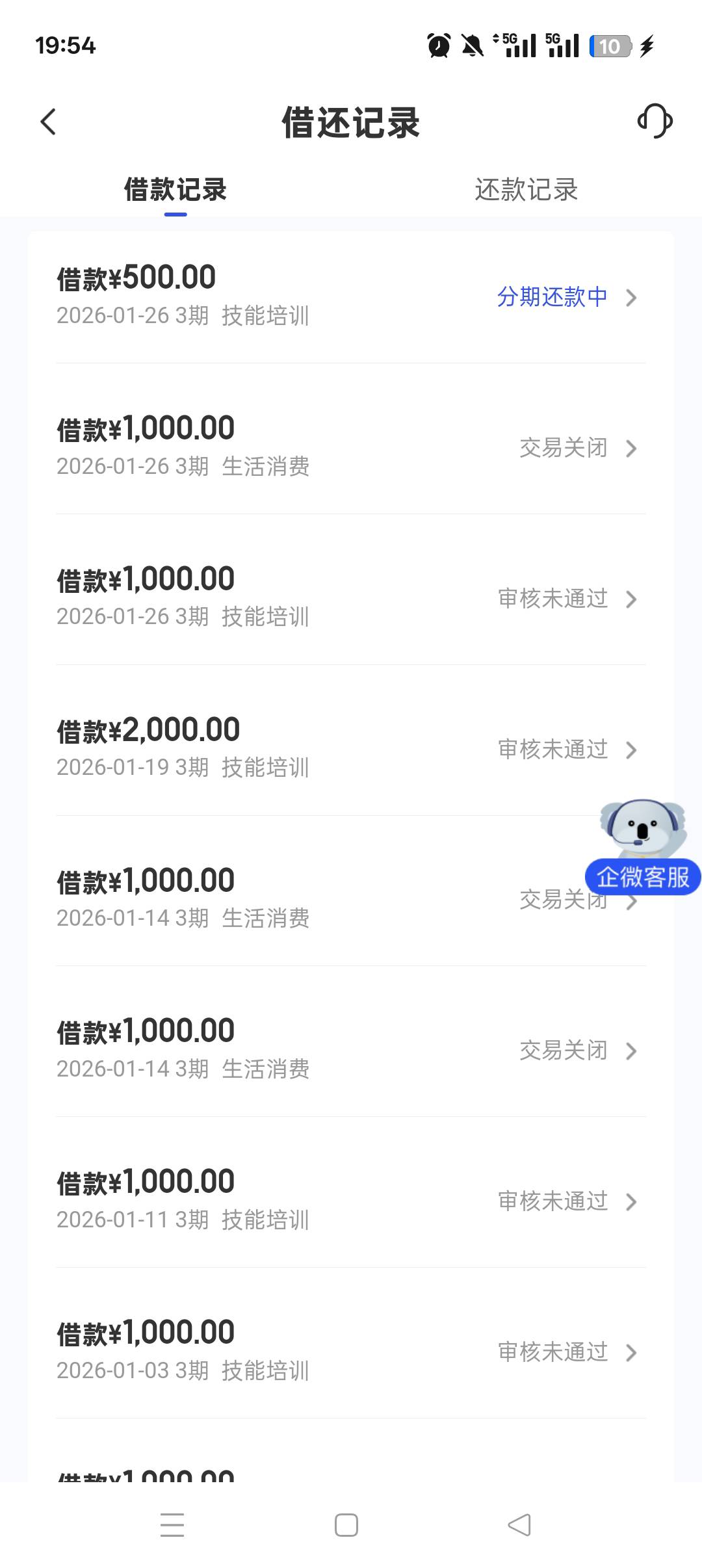Screen dimensions: 702x1568
Task: Open the ¥500.00 loan in 分期还款中
Action: coord(351,296)
